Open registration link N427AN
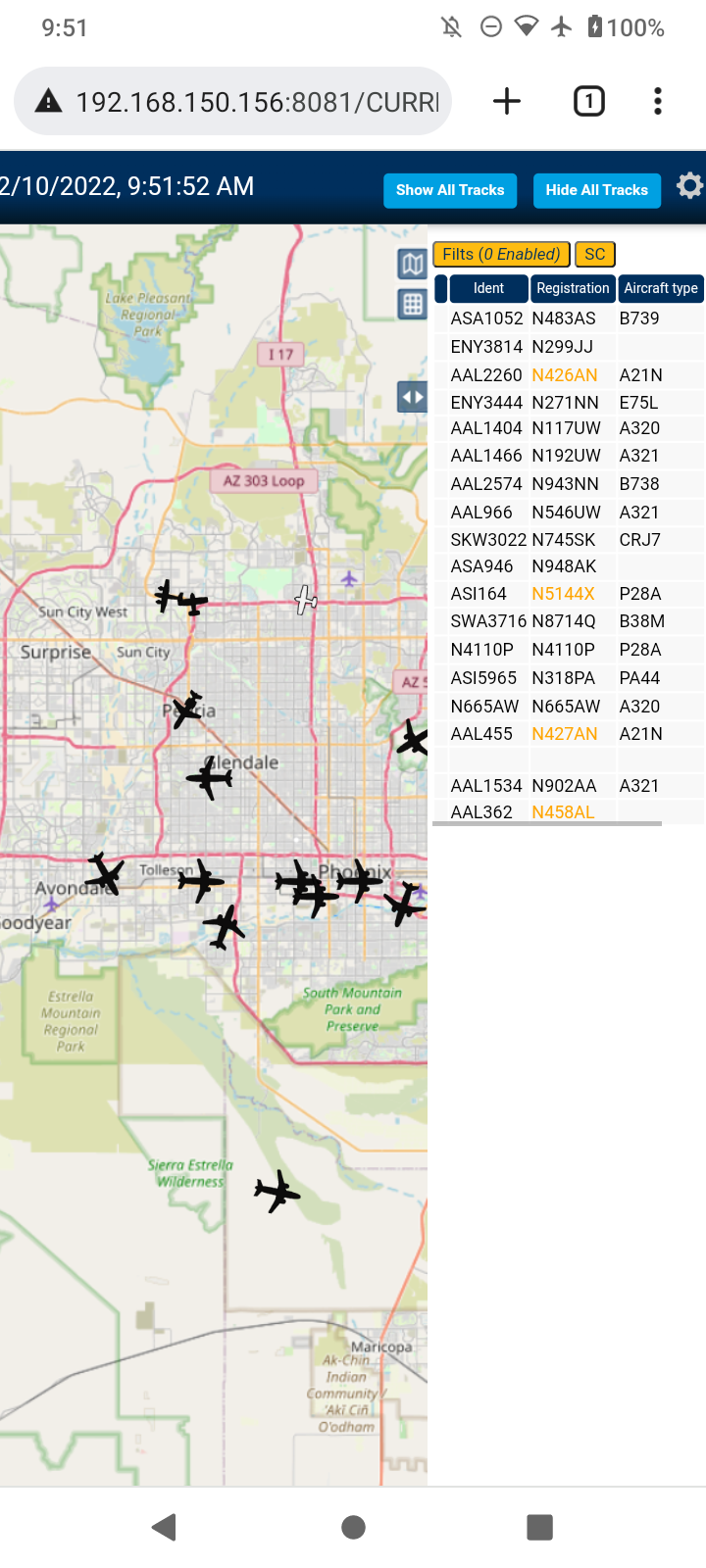 [x=565, y=734]
